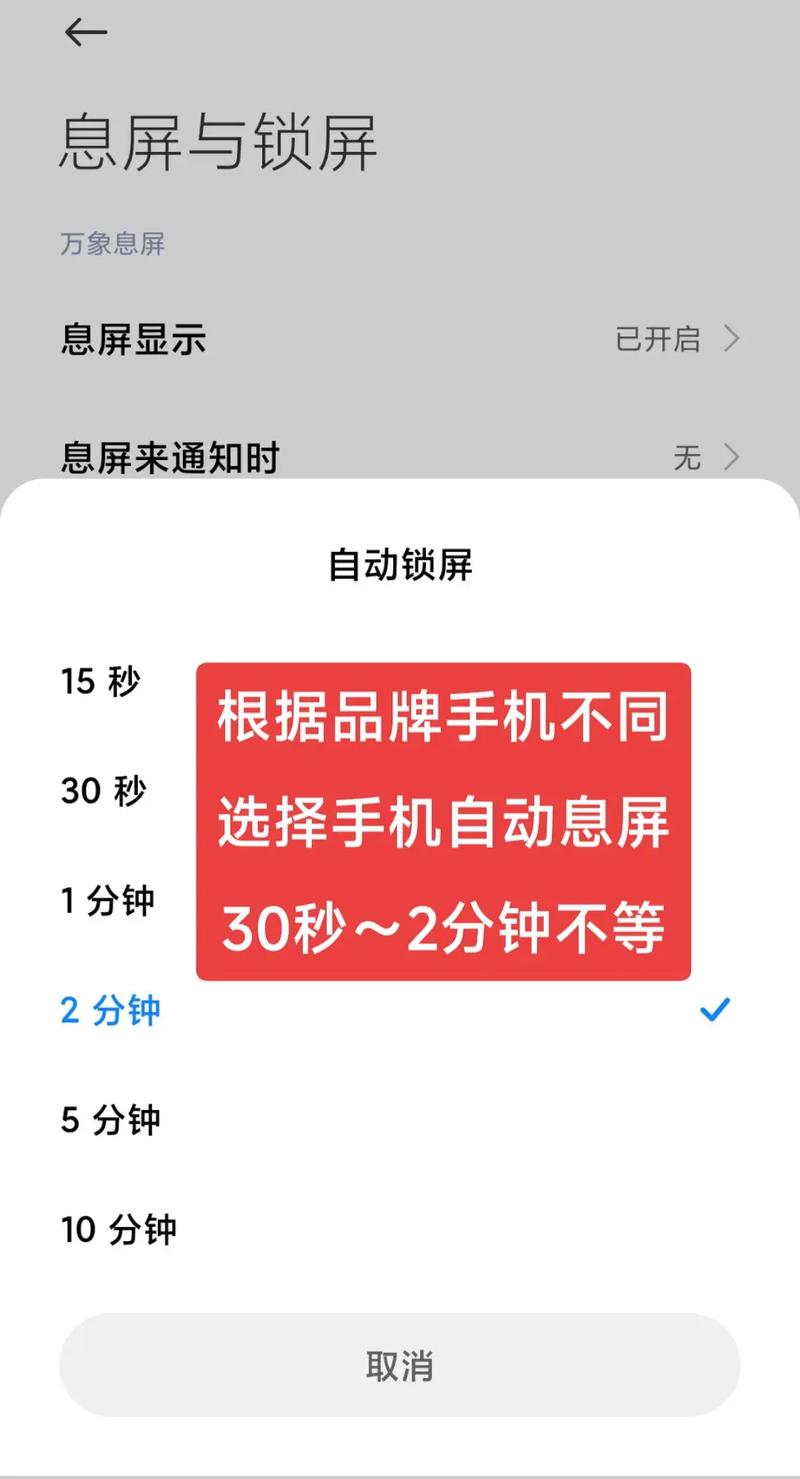Tap the checkmark next to 2 分钟
800x1479 pixels.
click(x=714, y=1011)
